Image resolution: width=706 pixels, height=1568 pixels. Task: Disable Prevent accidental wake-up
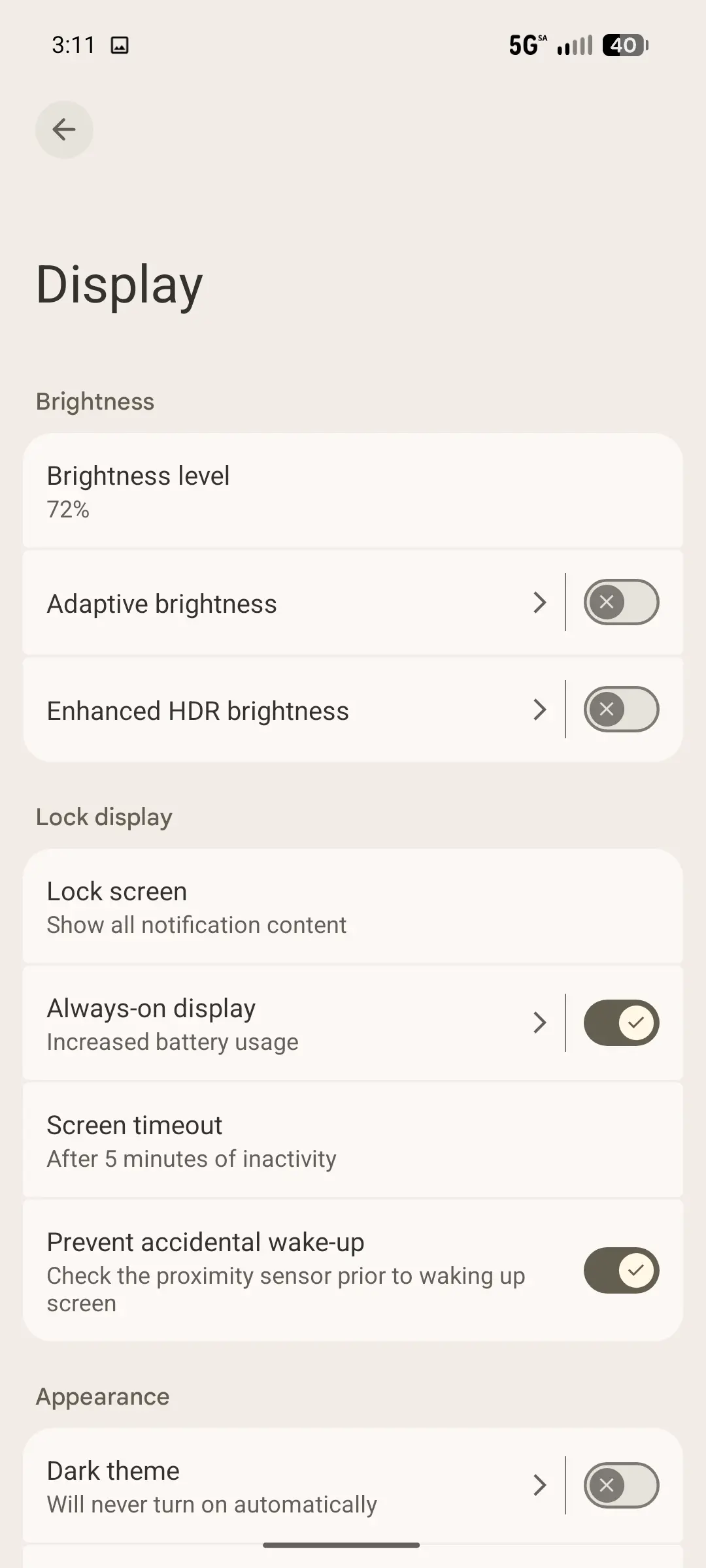(621, 1270)
